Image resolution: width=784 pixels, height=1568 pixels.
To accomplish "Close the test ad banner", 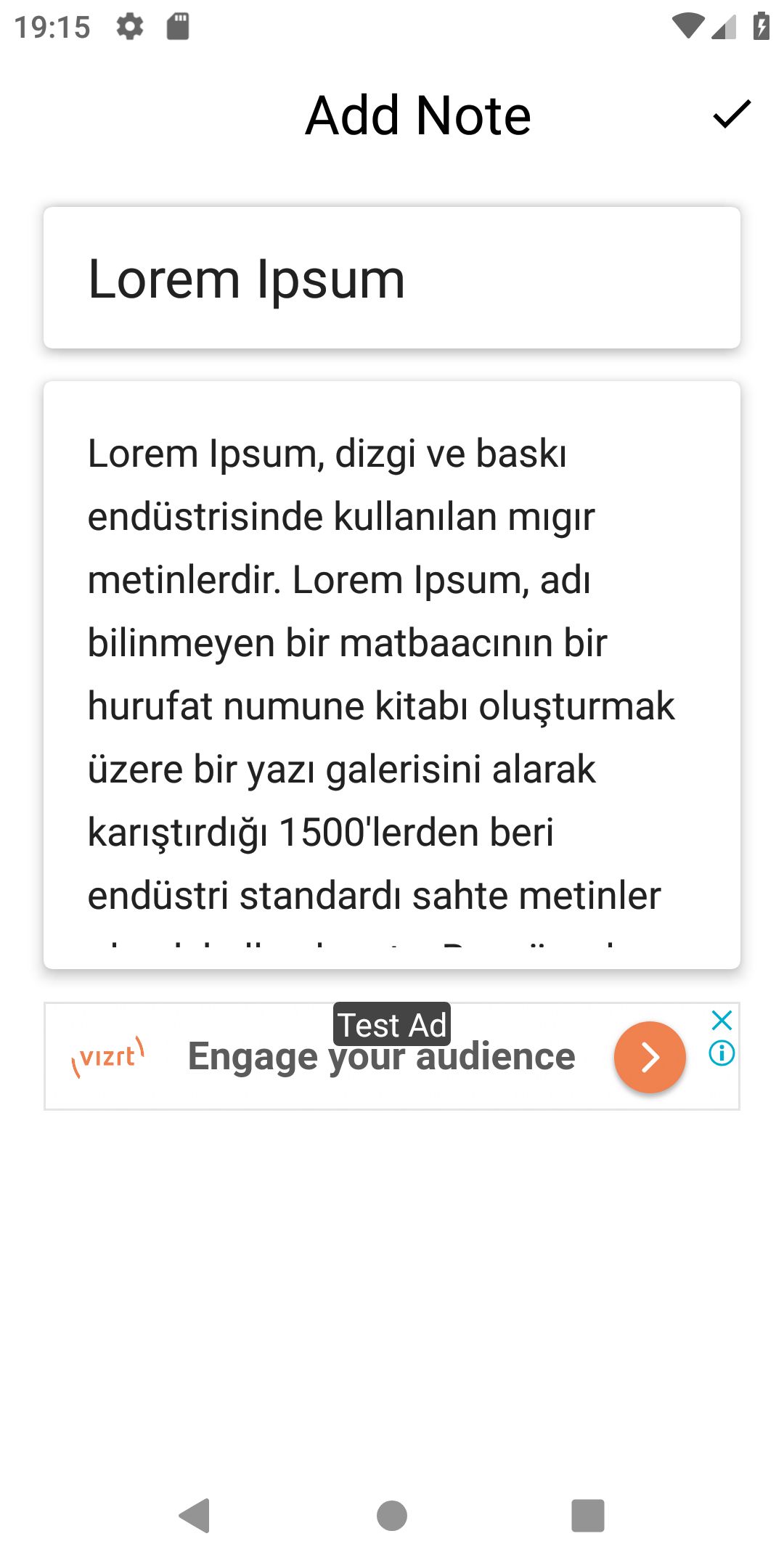I will (x=722, y=1020).
